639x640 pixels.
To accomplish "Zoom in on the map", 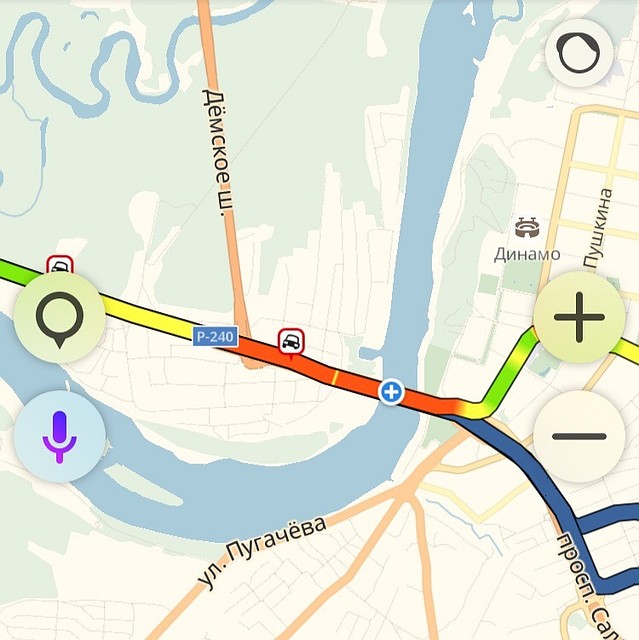I will tap(579, 318).
